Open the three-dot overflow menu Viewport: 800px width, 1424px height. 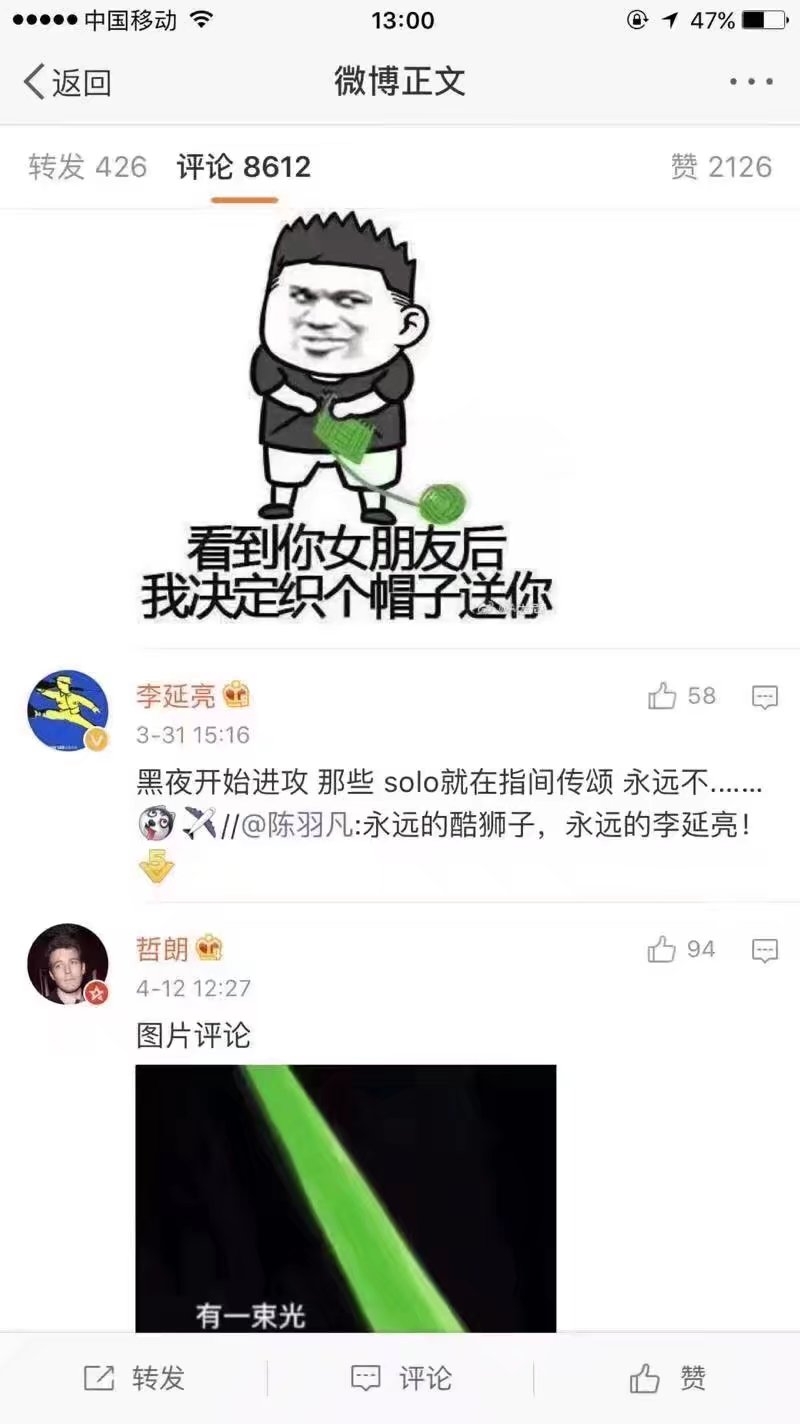(x=751, y=82)
